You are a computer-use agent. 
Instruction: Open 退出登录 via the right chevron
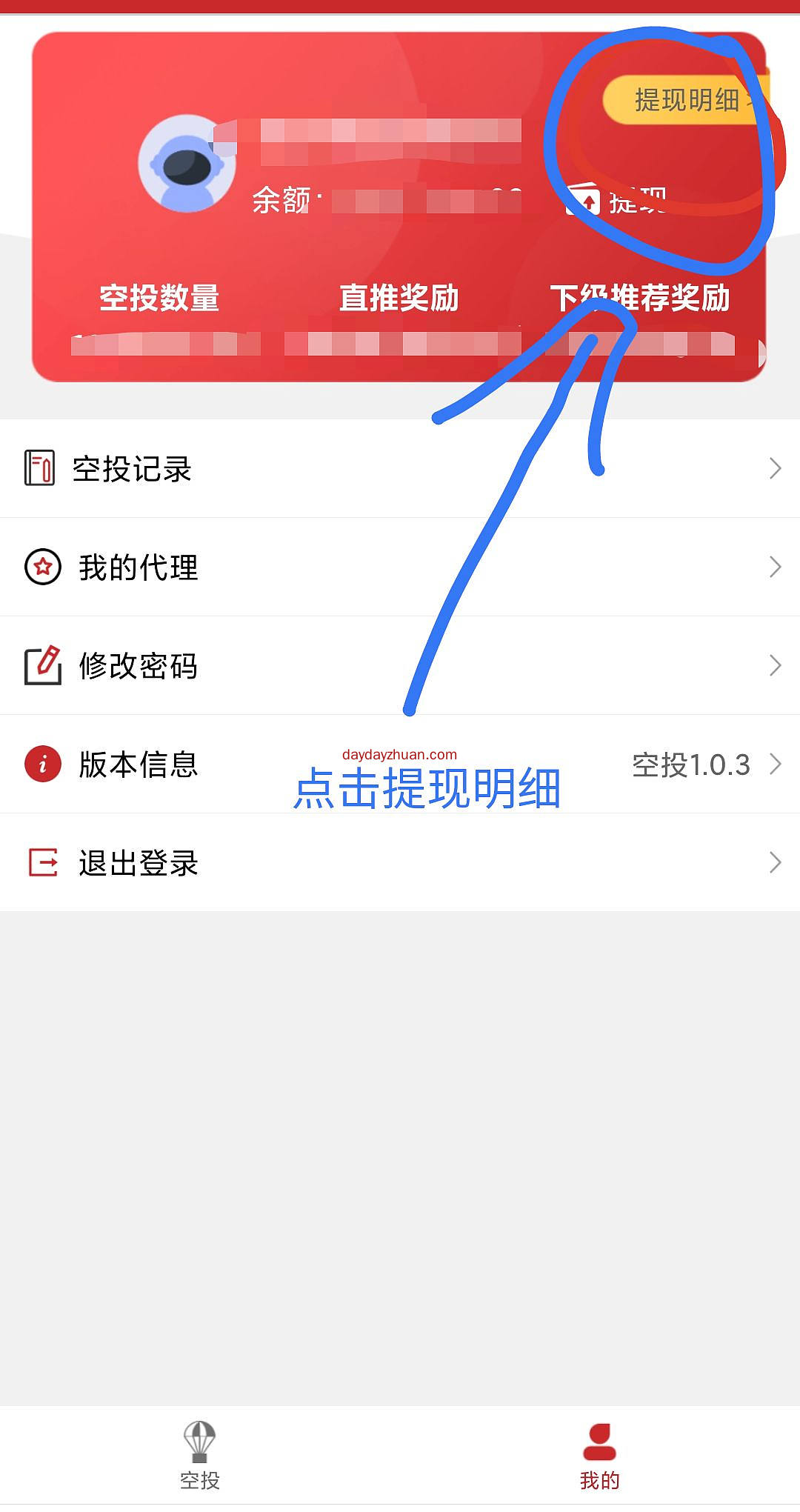tap(775, 862)
